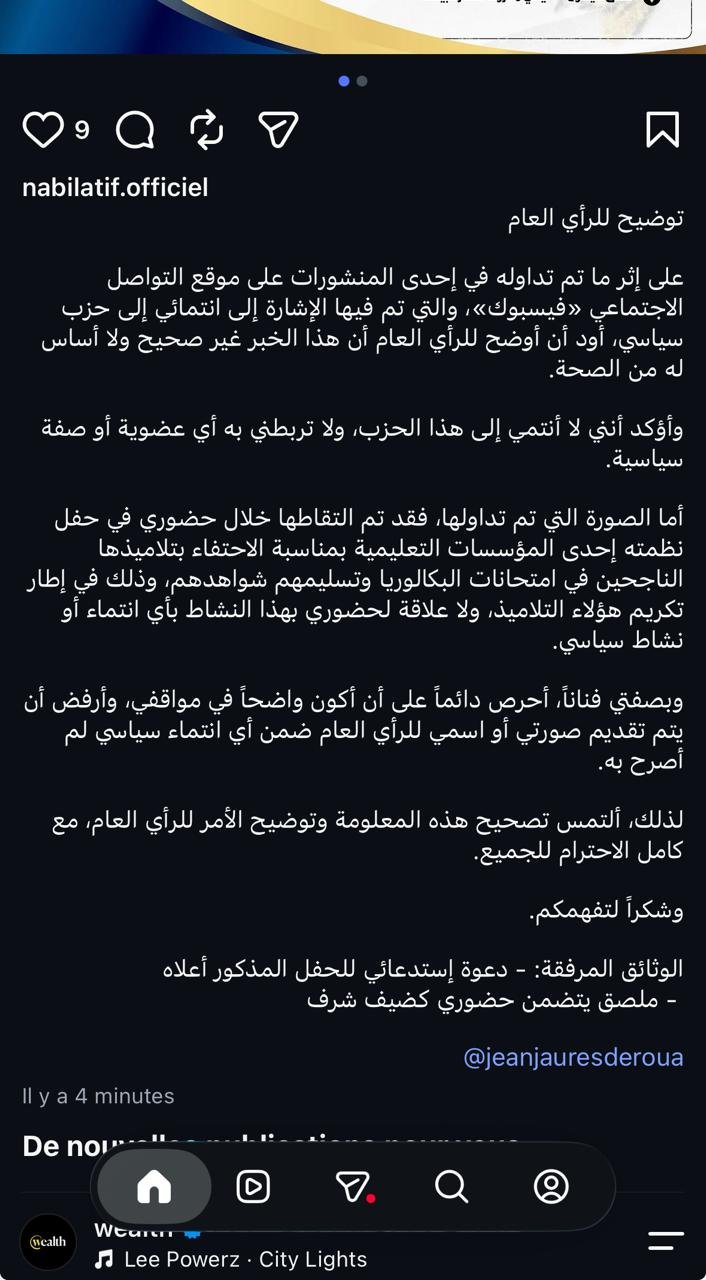Image resolution: width=706 pixels, height=1280 pixels.
Task: Open the Wealth account avatar
Action: pos(48,1242)
